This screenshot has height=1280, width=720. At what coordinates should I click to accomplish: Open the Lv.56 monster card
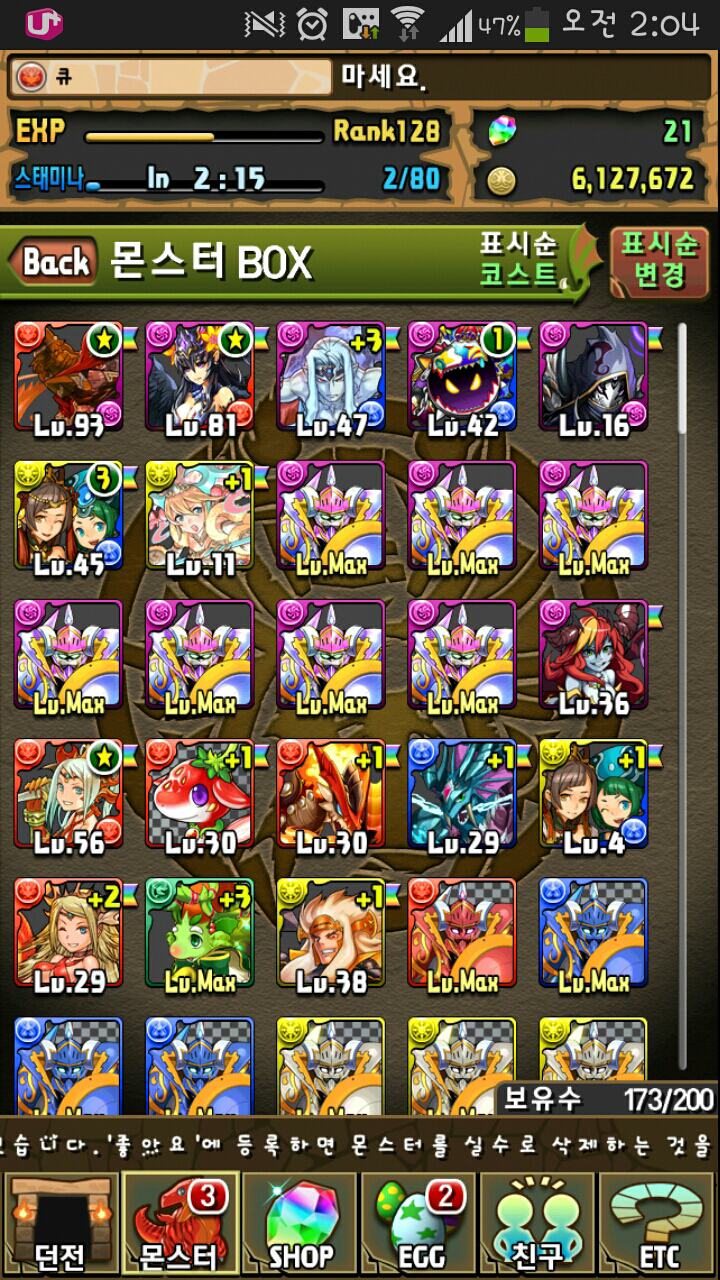(x=68, y=794)
